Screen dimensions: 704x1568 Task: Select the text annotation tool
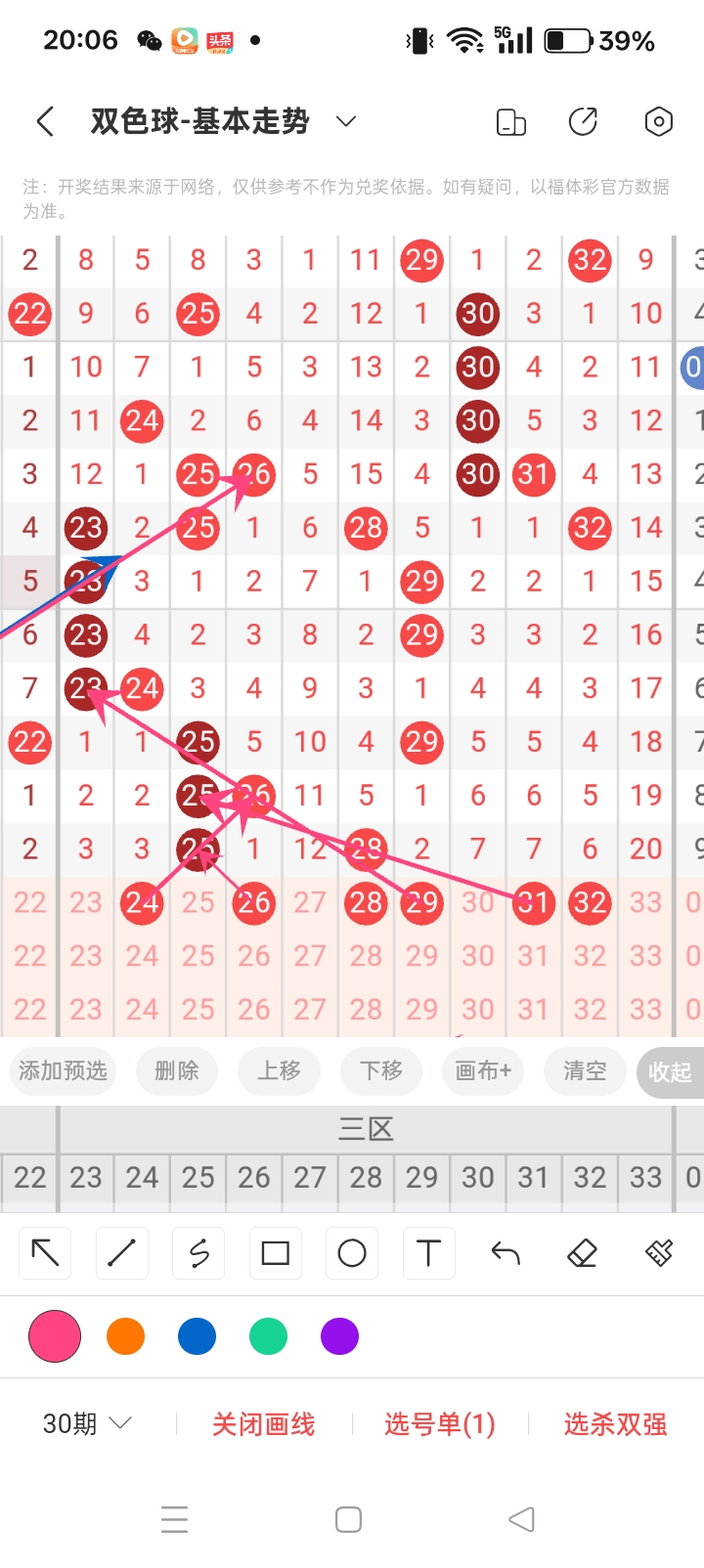tap(428, 1252)
